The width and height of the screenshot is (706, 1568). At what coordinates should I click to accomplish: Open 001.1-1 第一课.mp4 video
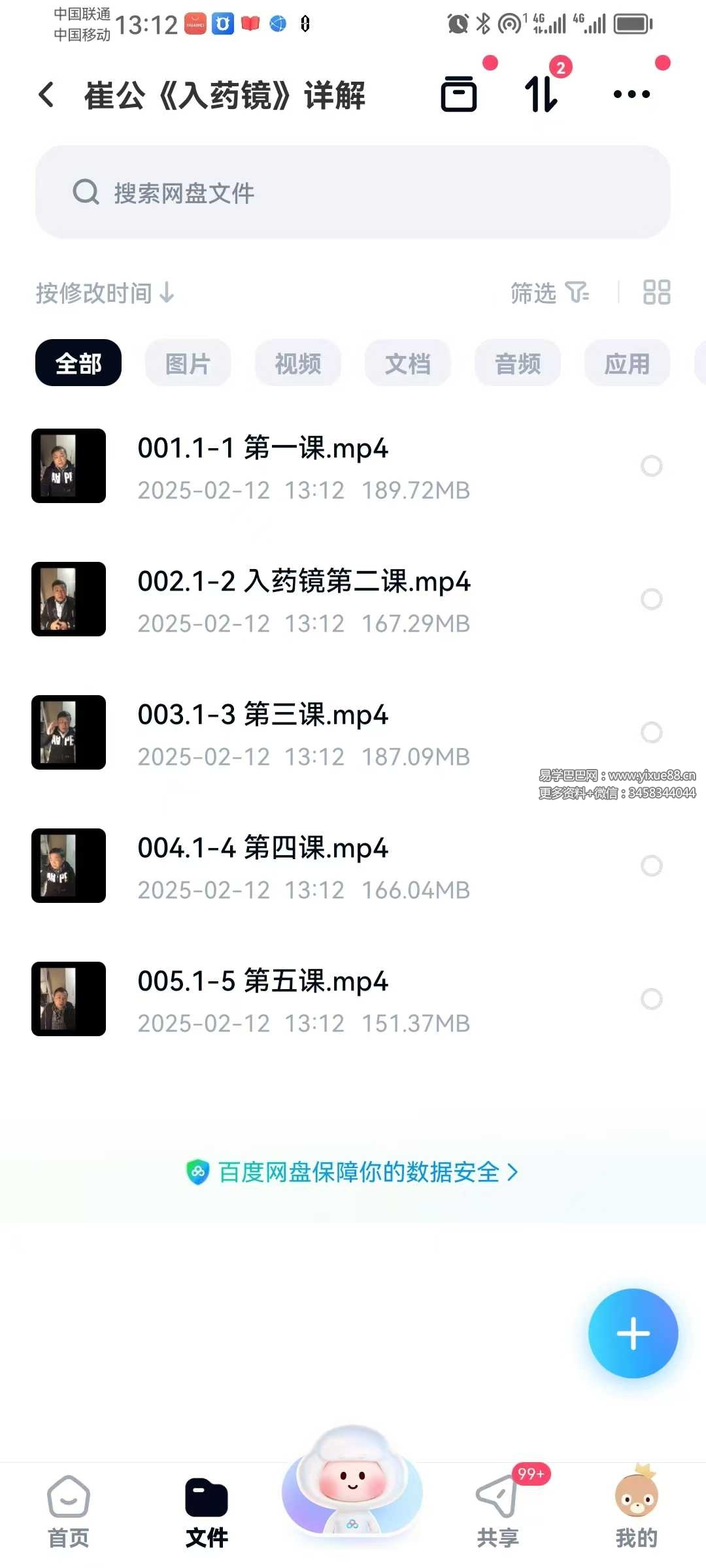click(263, 449)
